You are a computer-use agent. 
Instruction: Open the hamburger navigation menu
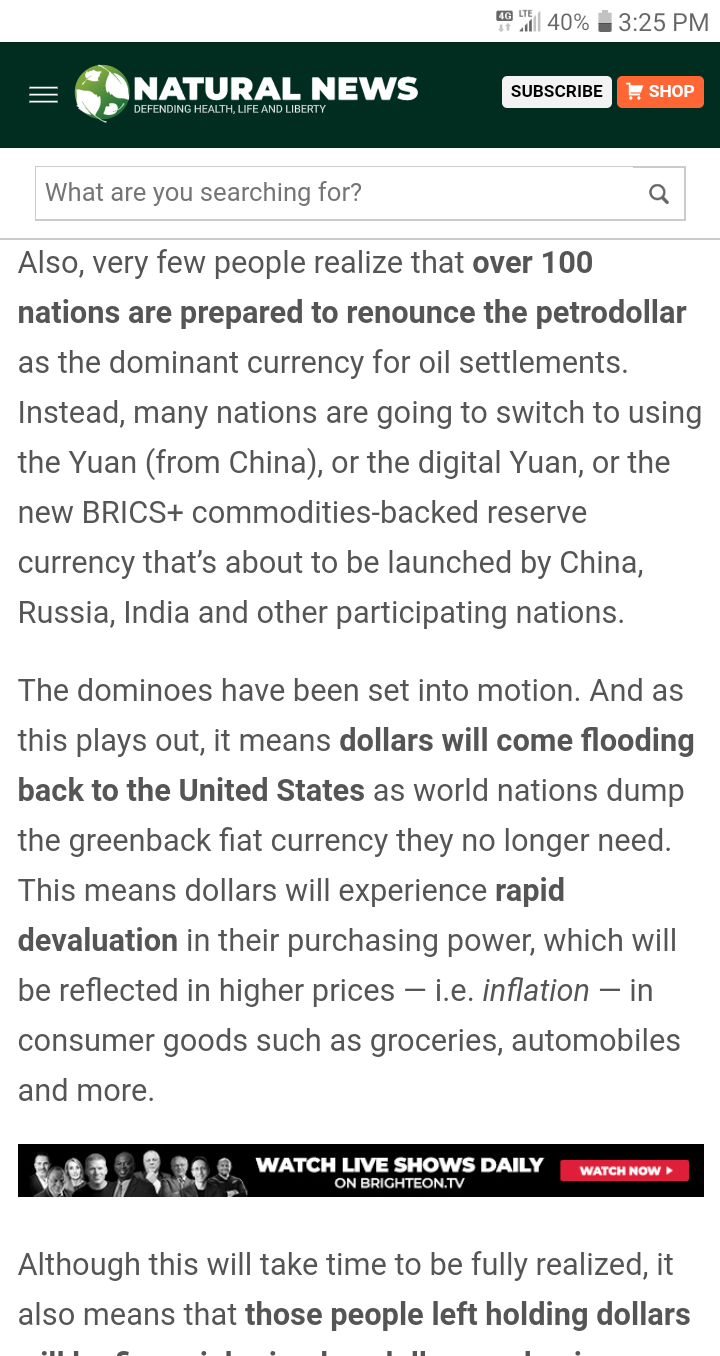43,95
